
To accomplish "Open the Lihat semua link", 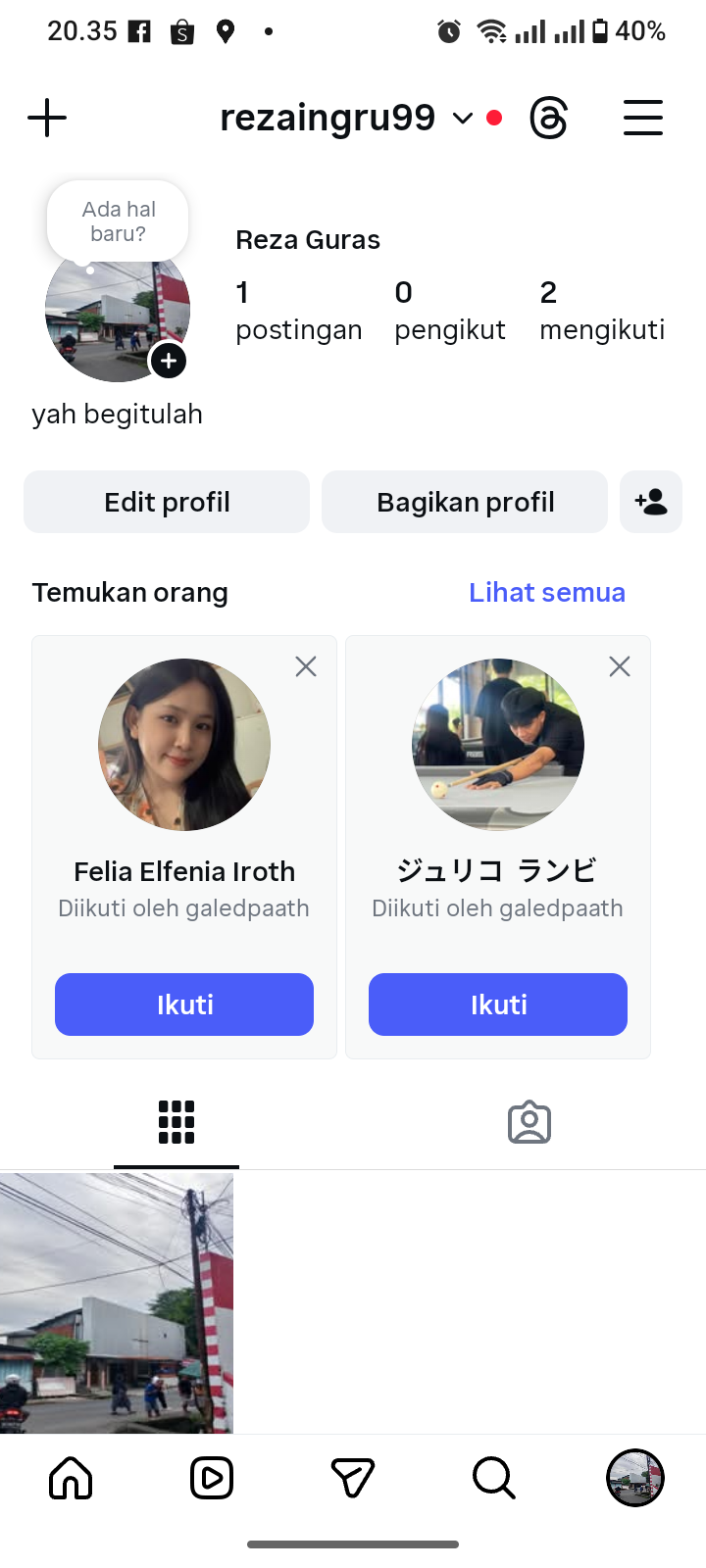I will click(546, 592).
